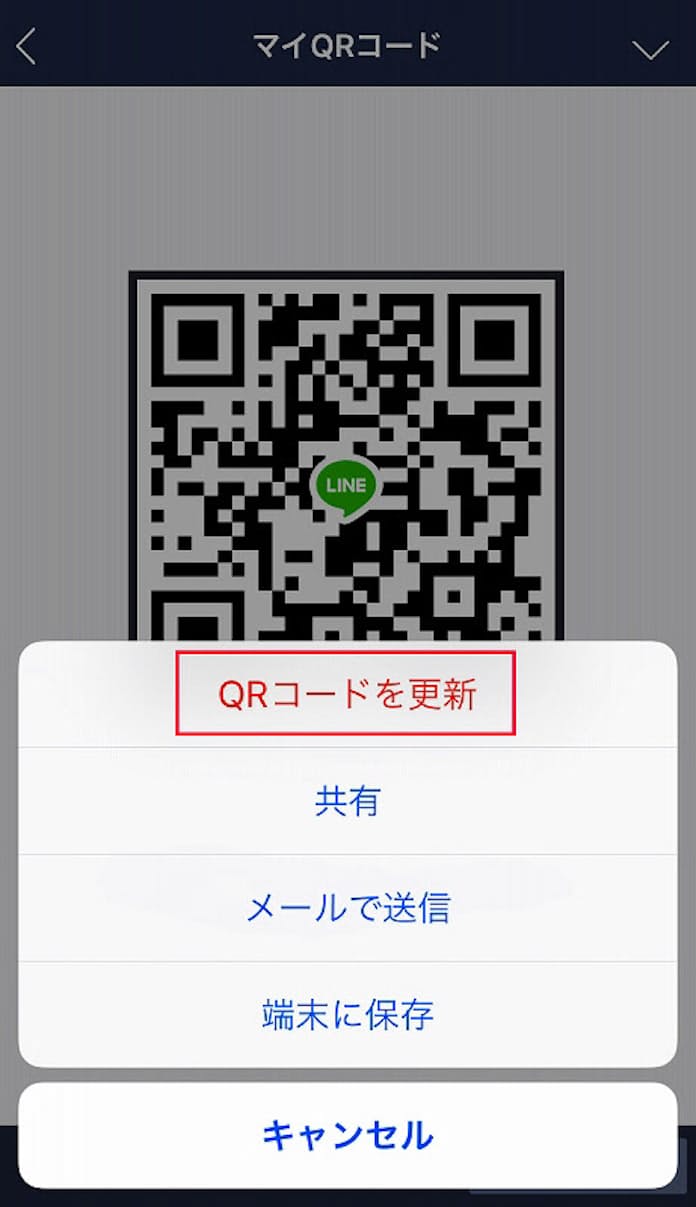Go back using the top-left arrow
696x1207 pixels.
tap(27, 46)
